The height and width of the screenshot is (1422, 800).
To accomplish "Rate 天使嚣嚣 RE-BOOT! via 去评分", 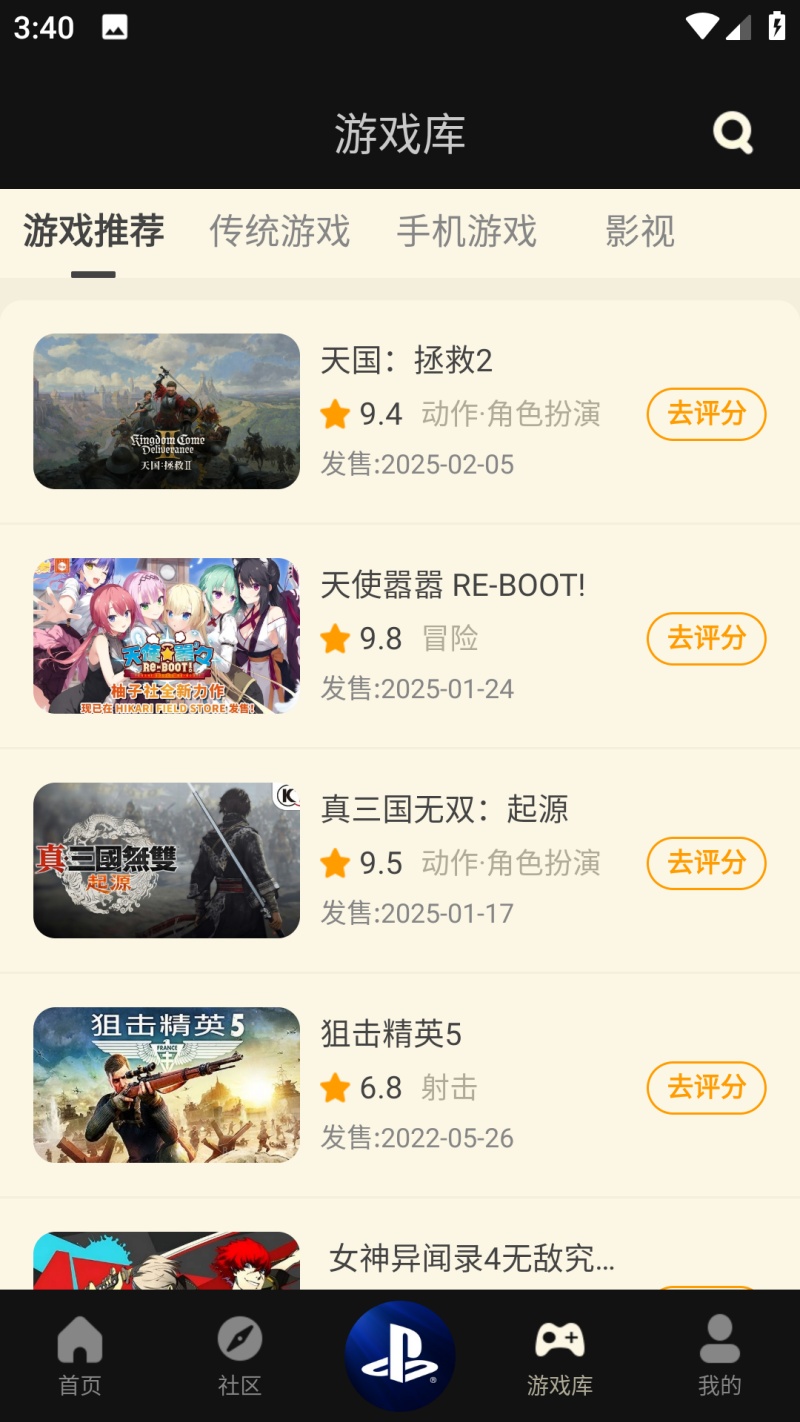I will [x=706, y=638].
